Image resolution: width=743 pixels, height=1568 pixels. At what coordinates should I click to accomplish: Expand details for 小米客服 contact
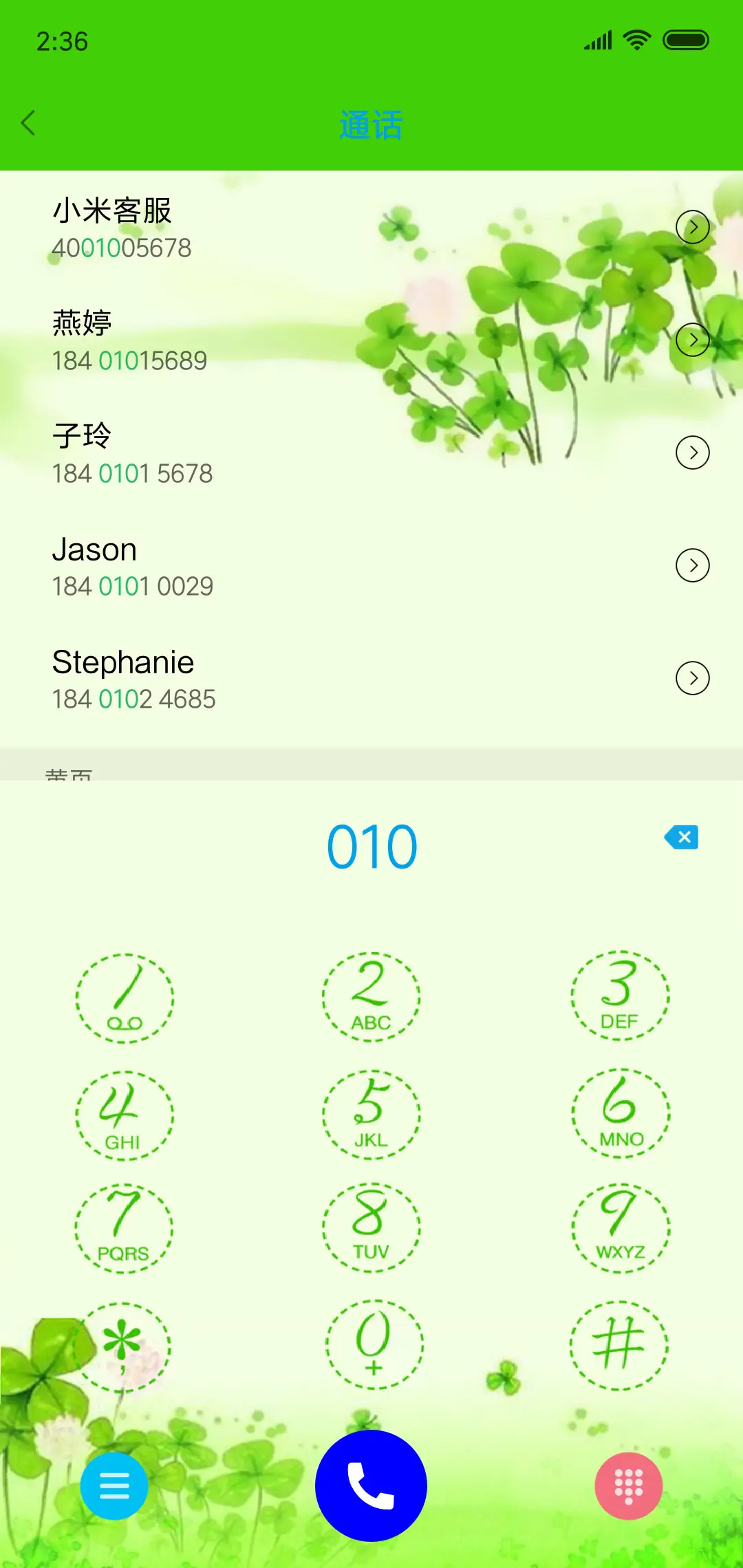(694, 226)
